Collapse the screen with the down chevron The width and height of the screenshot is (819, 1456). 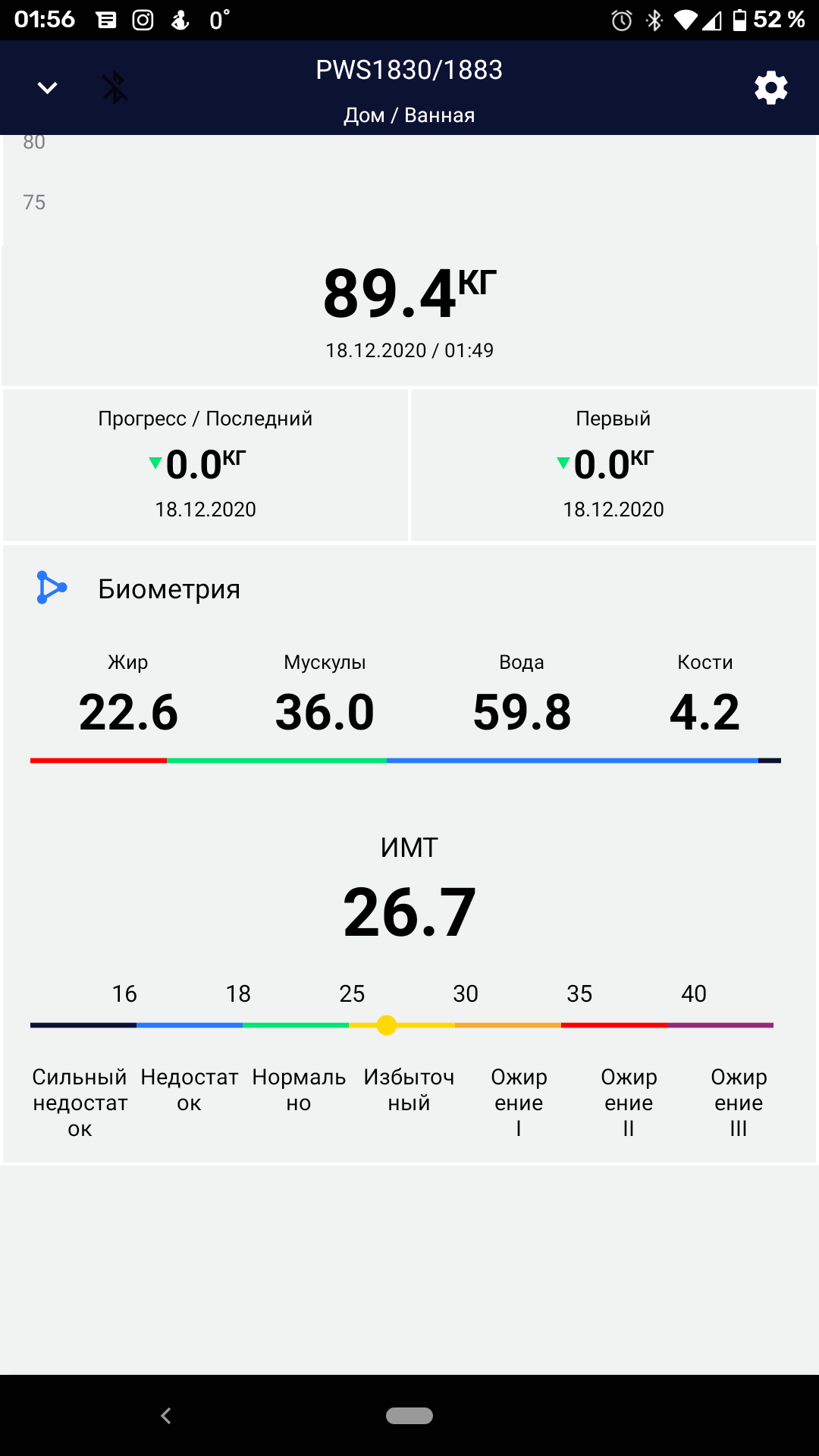click(x=47, y=88)
